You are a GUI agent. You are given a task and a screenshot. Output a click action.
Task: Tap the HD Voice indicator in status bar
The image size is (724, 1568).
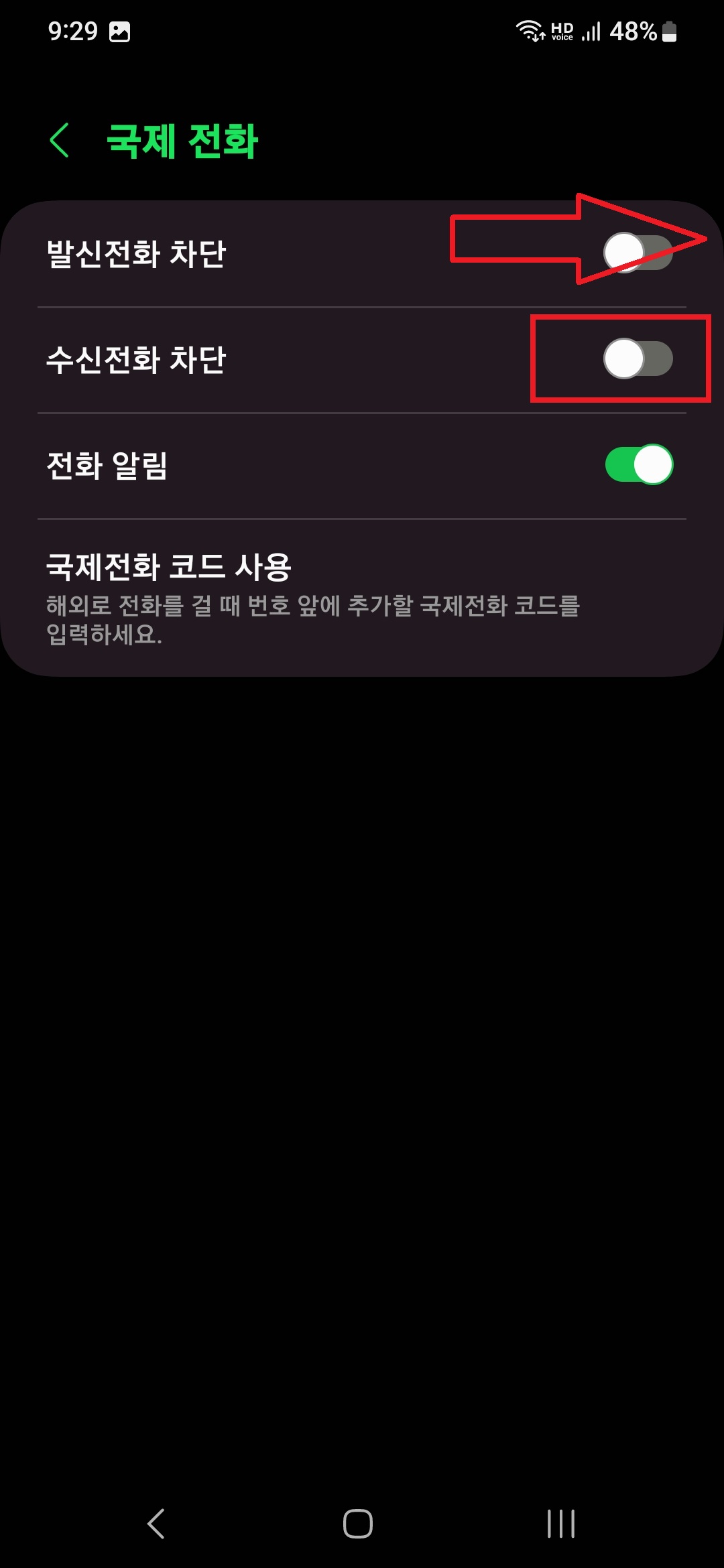[560, 30]
